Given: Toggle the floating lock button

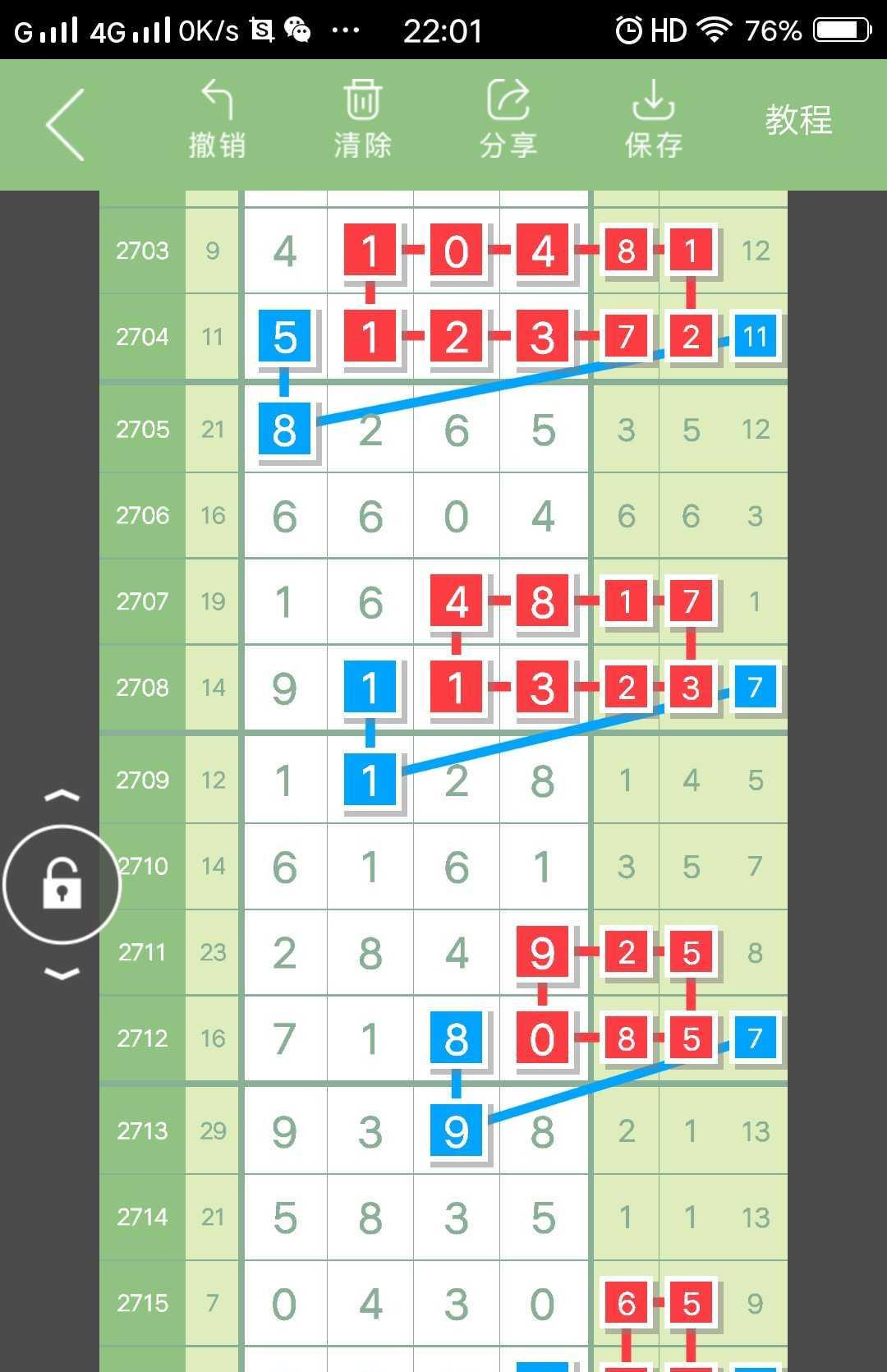Looking at the screenshot, I should [x=62, y=885].
